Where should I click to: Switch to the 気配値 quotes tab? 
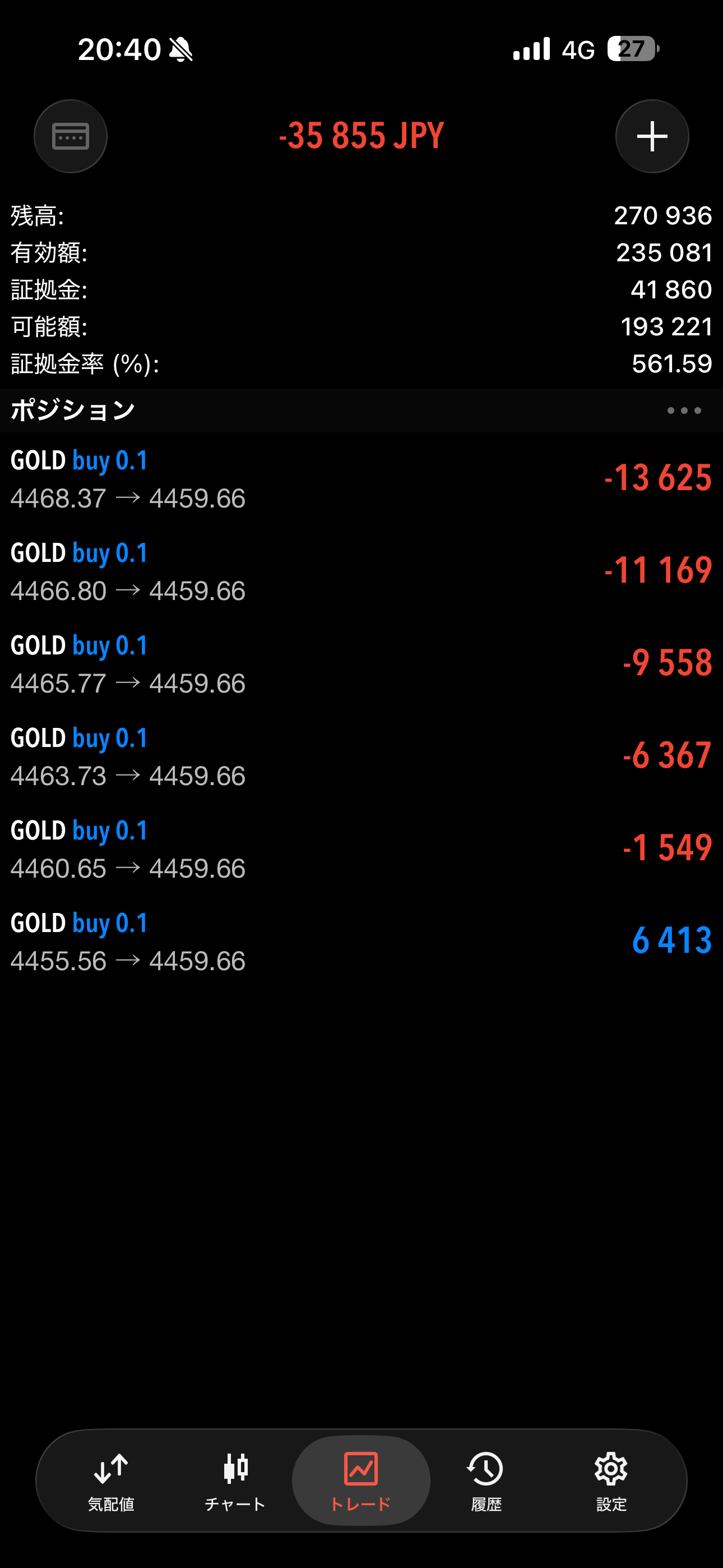(x=111, y=1482)
